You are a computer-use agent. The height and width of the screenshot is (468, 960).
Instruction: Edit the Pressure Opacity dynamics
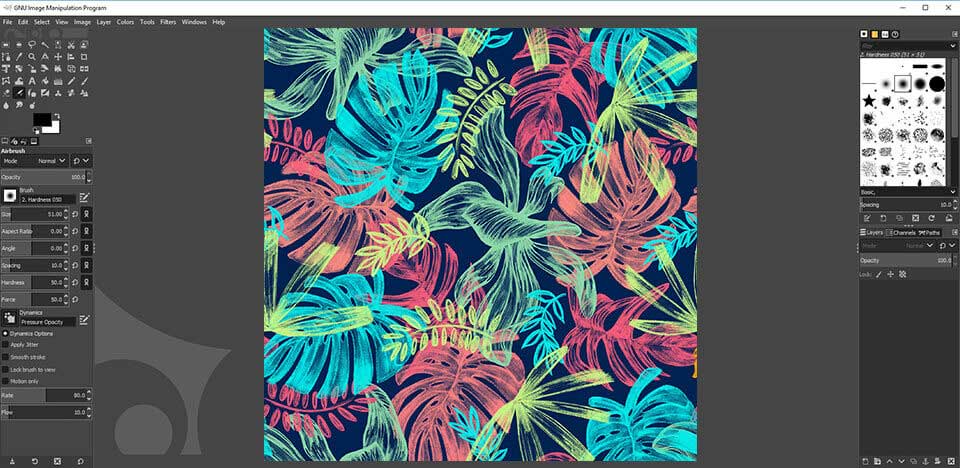click(85, 320)
